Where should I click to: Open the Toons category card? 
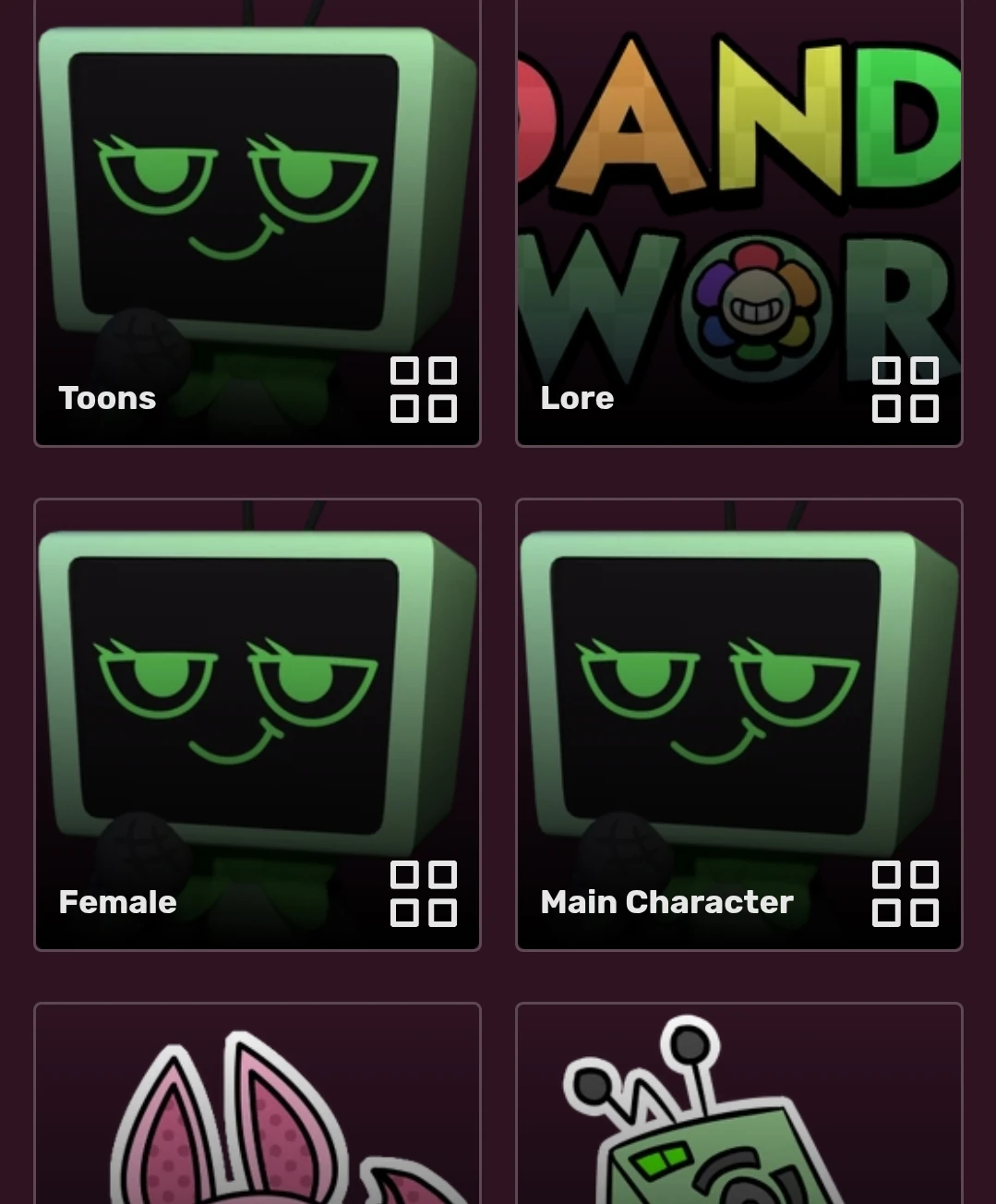257,222
